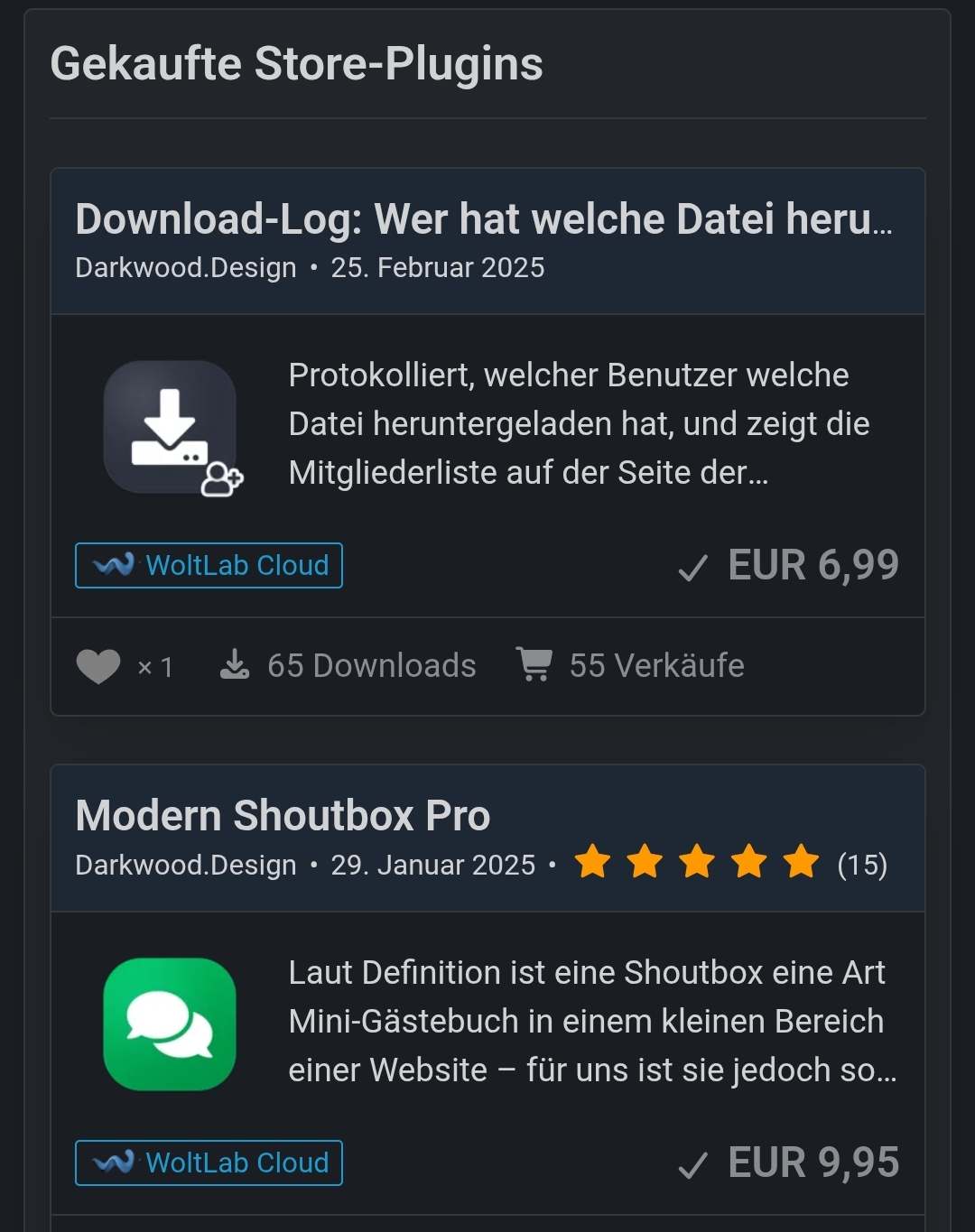Open the Download-Log plugin title link
The width and height of the screenshot is (975, 1232).
483,219
